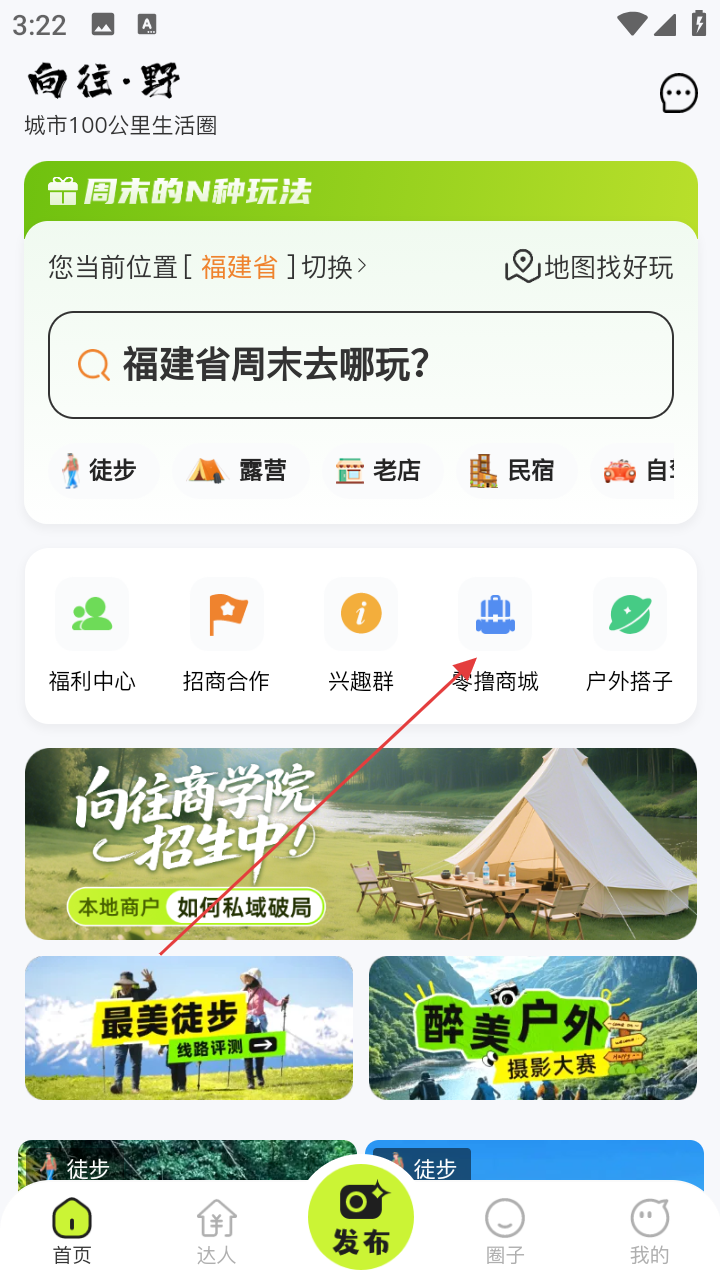The image size is (720, 1280).
Task: Choose the 老店 category chip
Action: (379, 470)
